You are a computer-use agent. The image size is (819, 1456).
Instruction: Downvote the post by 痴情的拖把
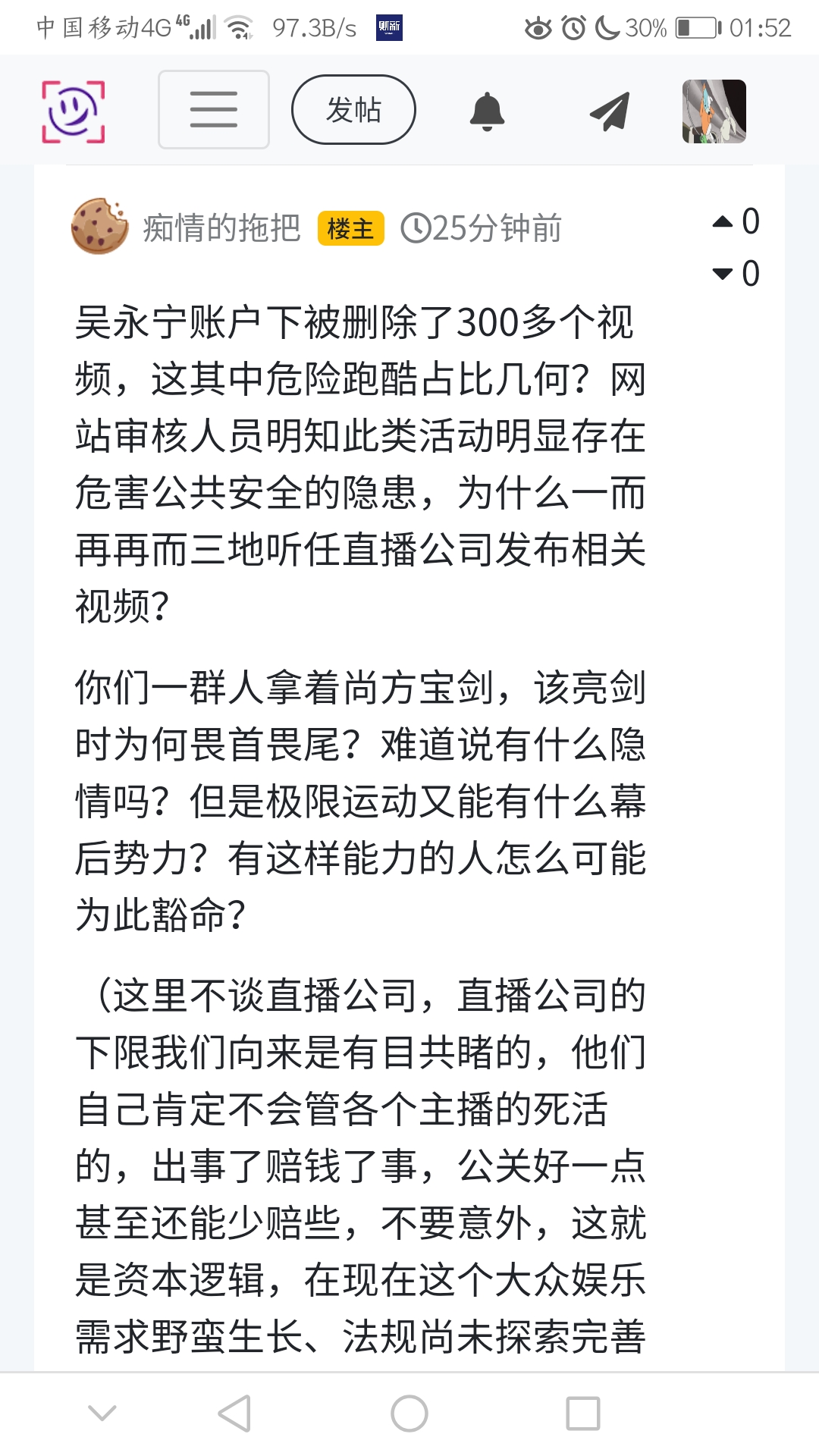tap(723, 274)
